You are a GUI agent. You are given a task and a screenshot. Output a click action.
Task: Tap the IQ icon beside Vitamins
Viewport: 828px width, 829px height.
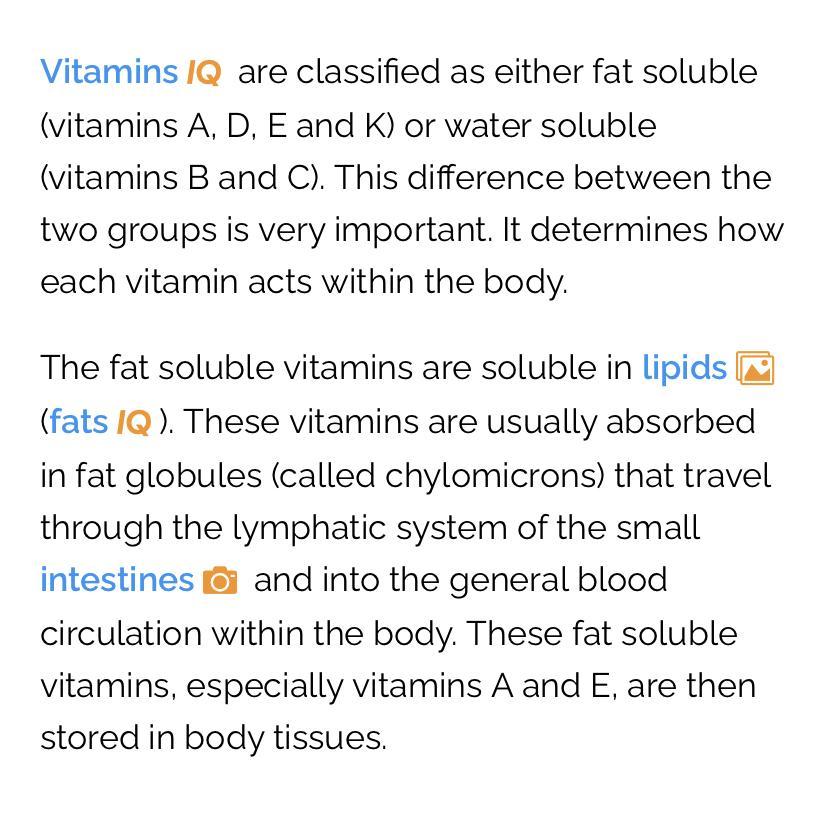pos(203,73)
